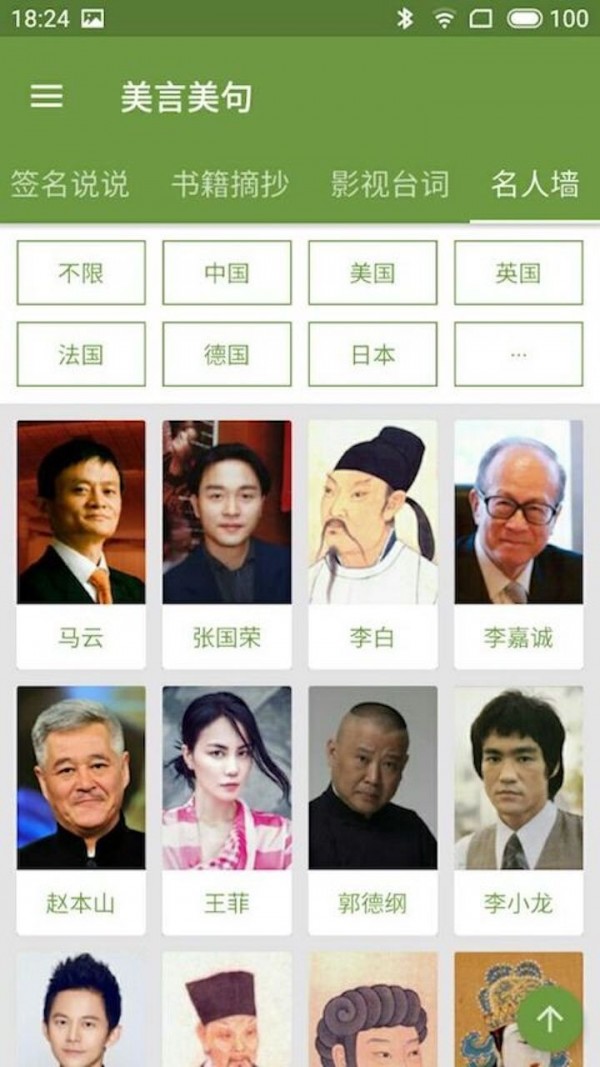View the 李嘉诚 card
Screen dimensions: 600x1067
[518, 544]
